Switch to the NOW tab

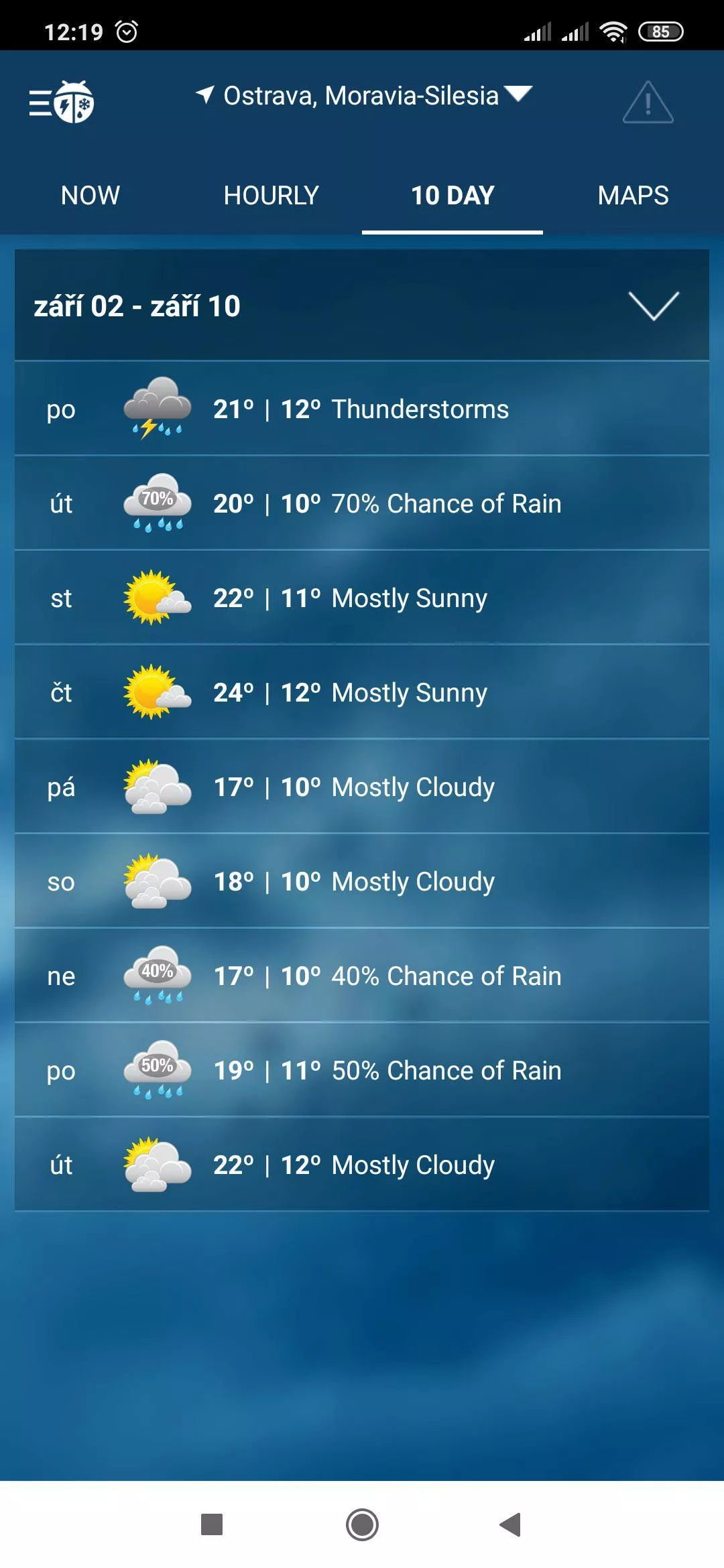tap(90, 196)
